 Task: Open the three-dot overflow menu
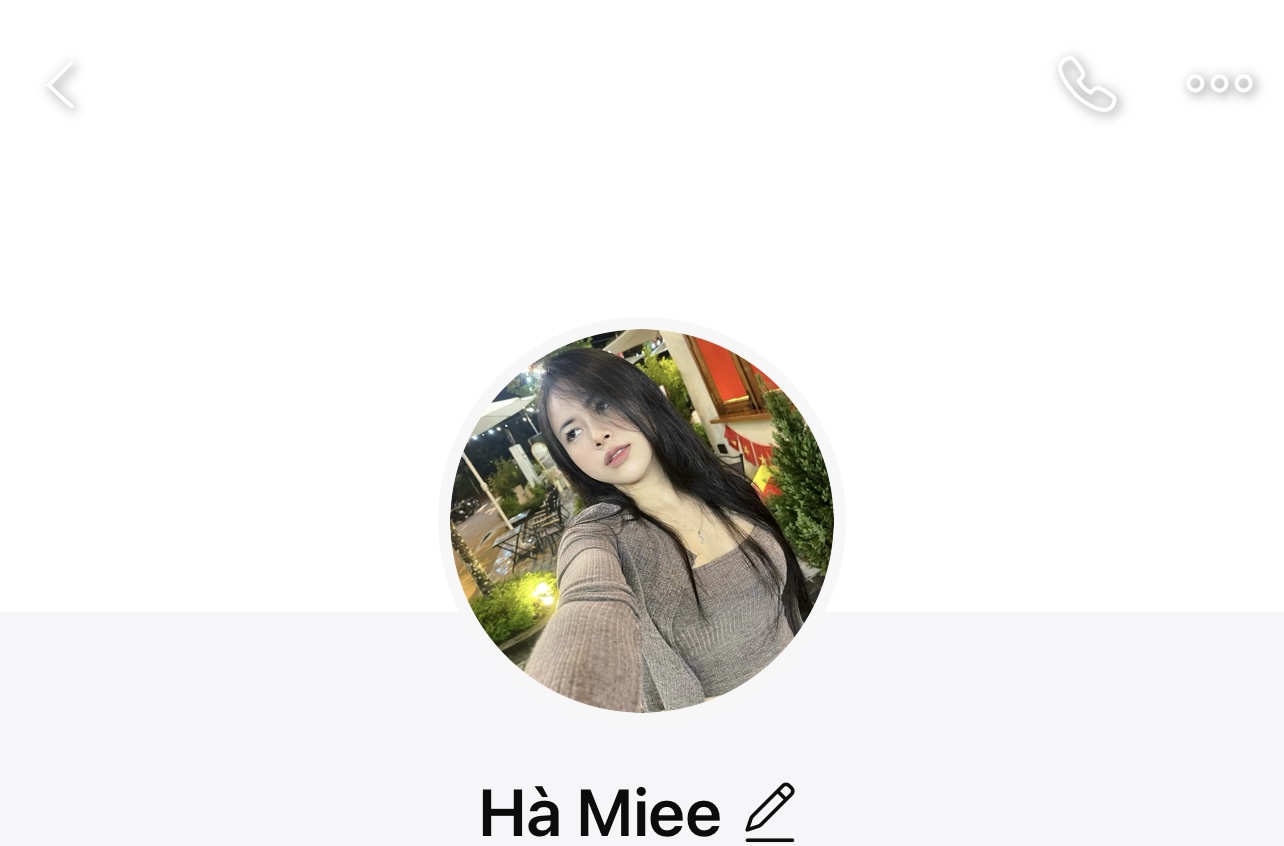coord(1219,84)
